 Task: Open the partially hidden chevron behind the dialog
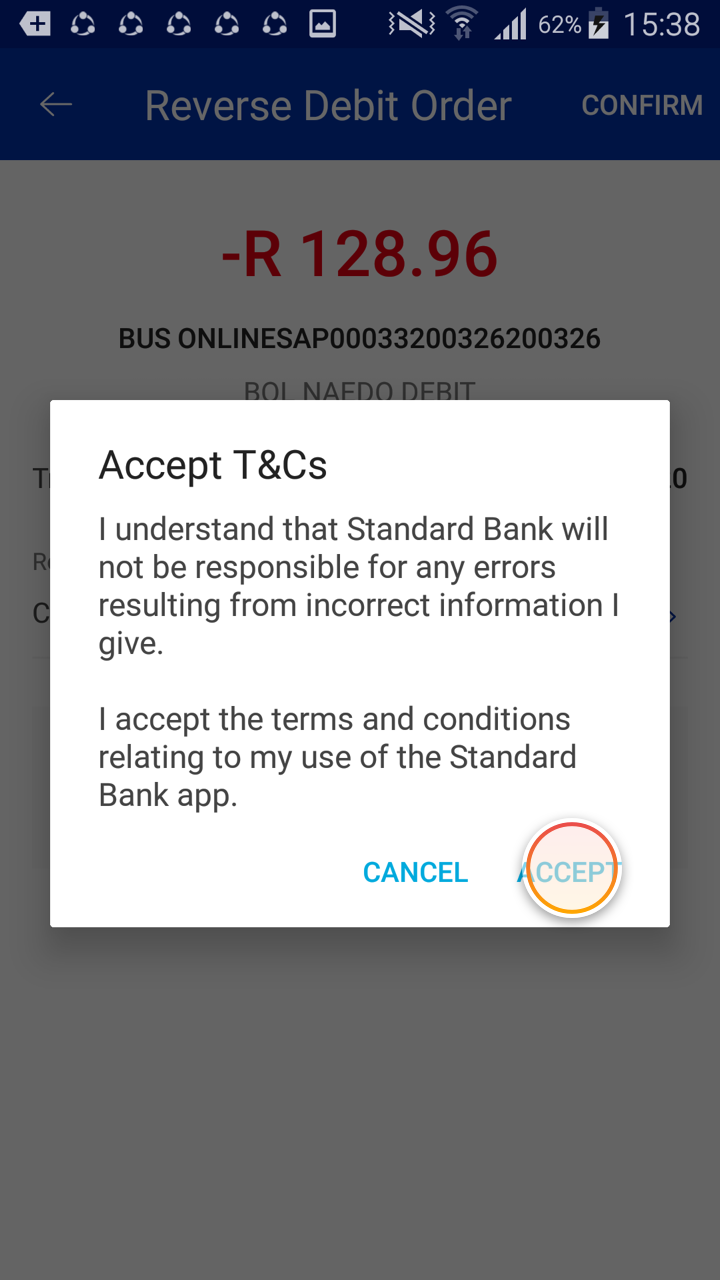[x=674, y=617]
